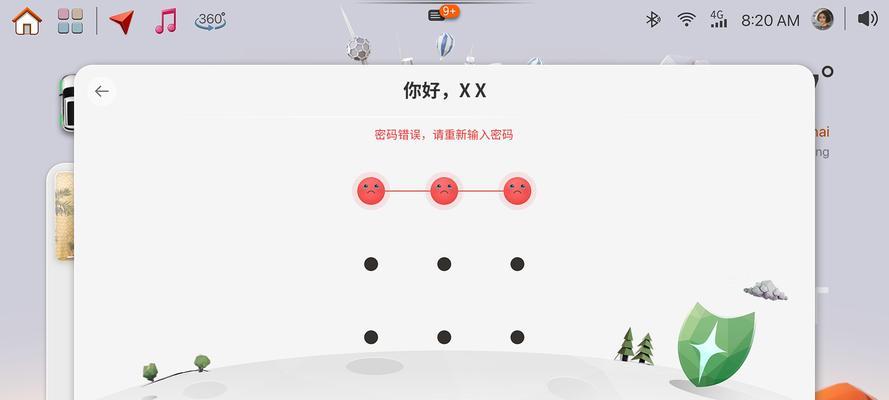The image size is (889, 400).
Task: Select the first dot in bottom row
Action: (371, 337)
